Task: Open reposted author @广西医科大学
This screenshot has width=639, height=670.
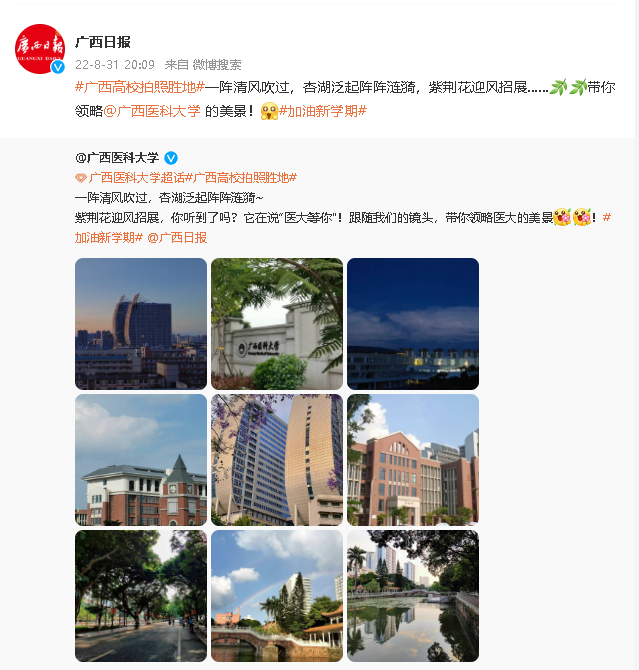Action: point(117,158)
